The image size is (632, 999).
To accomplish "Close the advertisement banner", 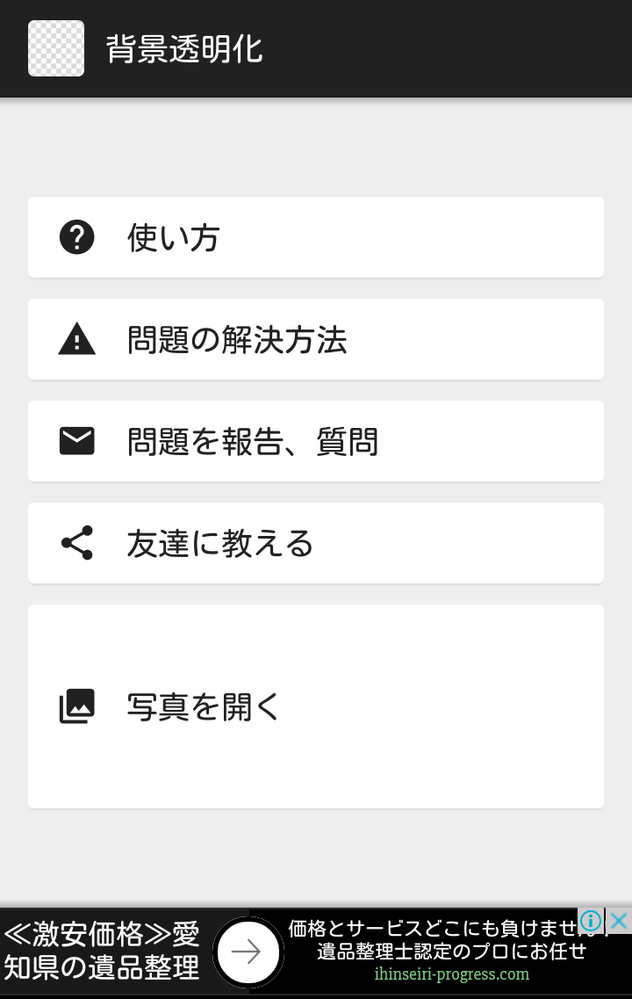I will [x=620, y=921].
